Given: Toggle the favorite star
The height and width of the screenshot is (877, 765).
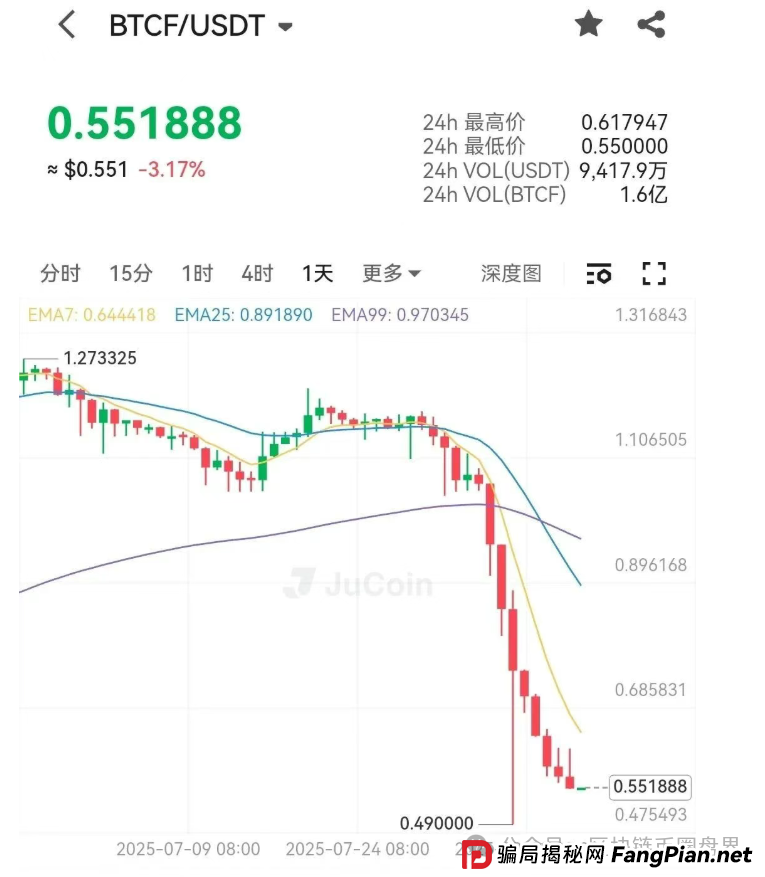Looking at the screenshot, I should [588, 25].
